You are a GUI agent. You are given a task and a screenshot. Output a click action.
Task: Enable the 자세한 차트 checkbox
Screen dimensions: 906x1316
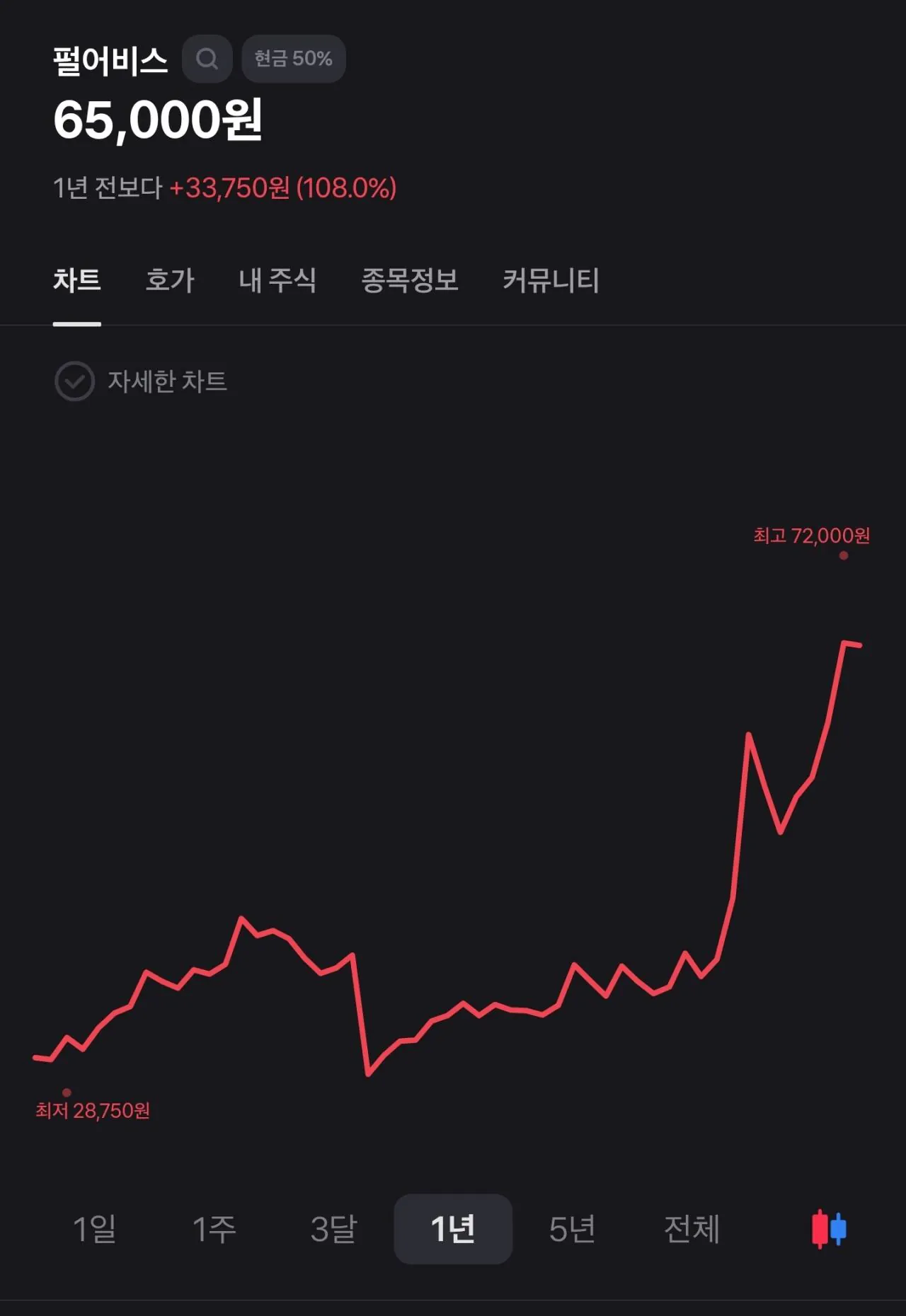coord(74,381)
